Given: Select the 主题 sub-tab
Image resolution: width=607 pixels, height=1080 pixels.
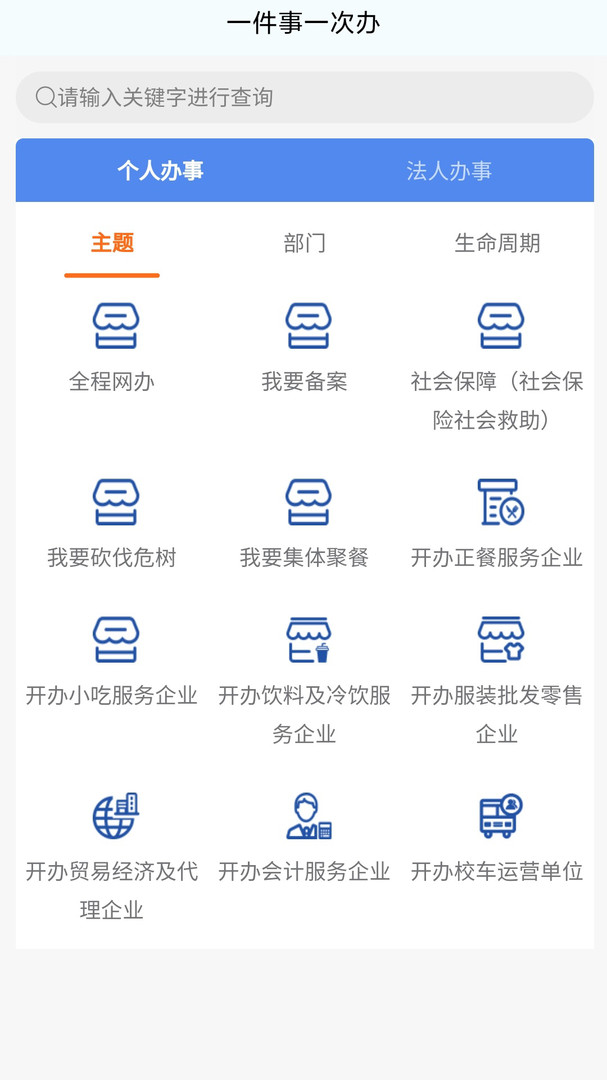Looking at the screenshot, I should coord(112,243).
